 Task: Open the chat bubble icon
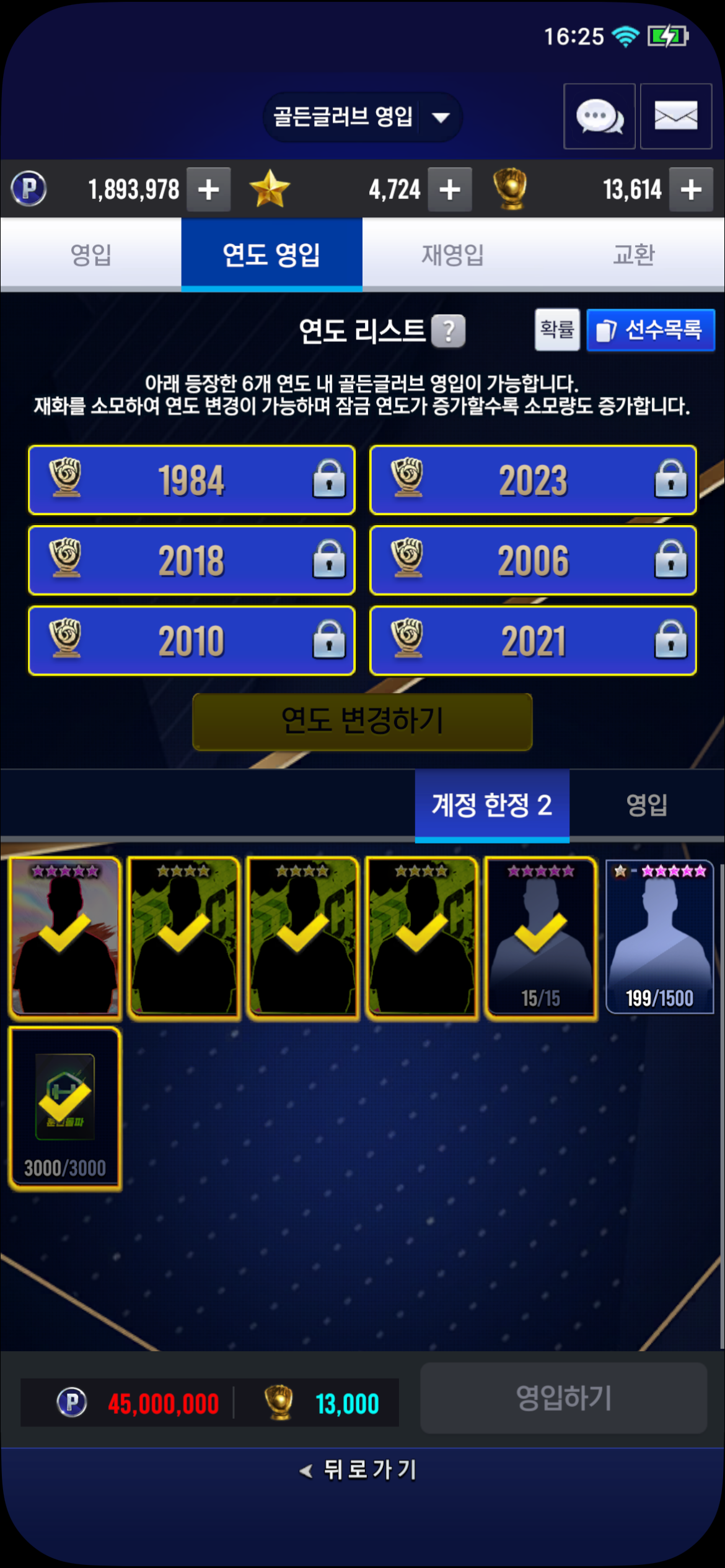click(599, 116)
